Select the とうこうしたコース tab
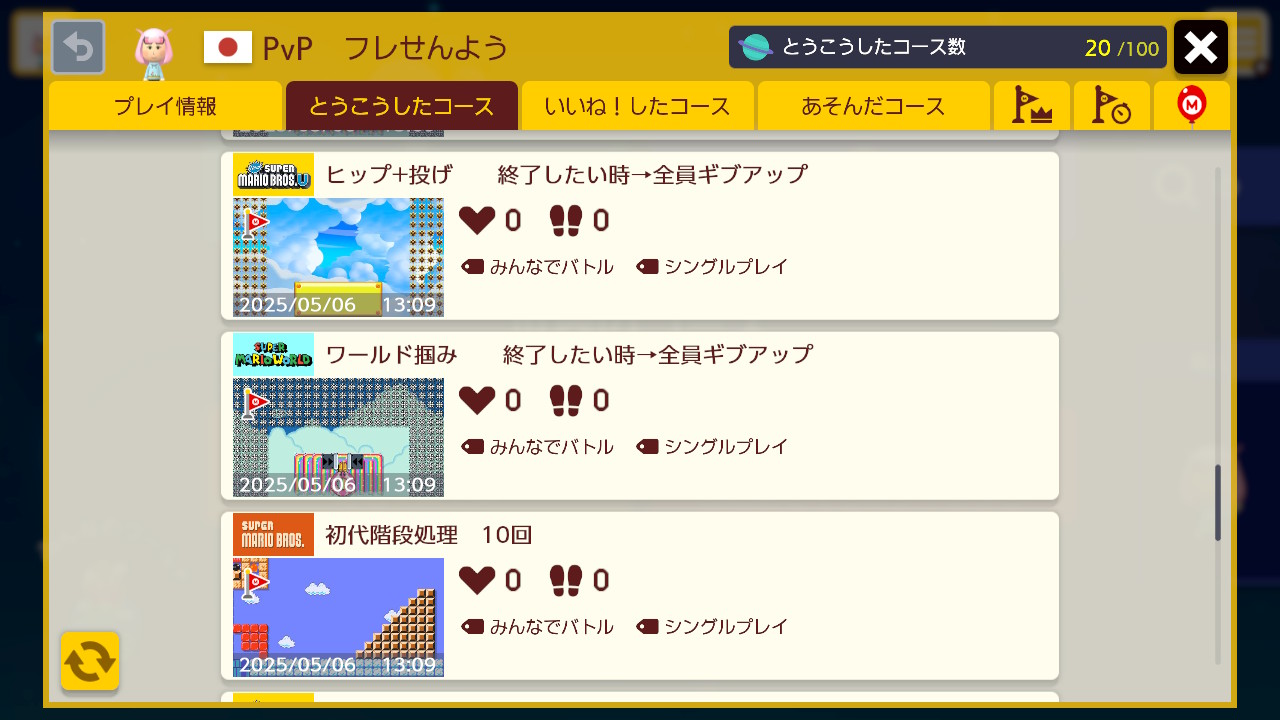The width and height of the screenshot is (1280, 720). tap(401, 106)
